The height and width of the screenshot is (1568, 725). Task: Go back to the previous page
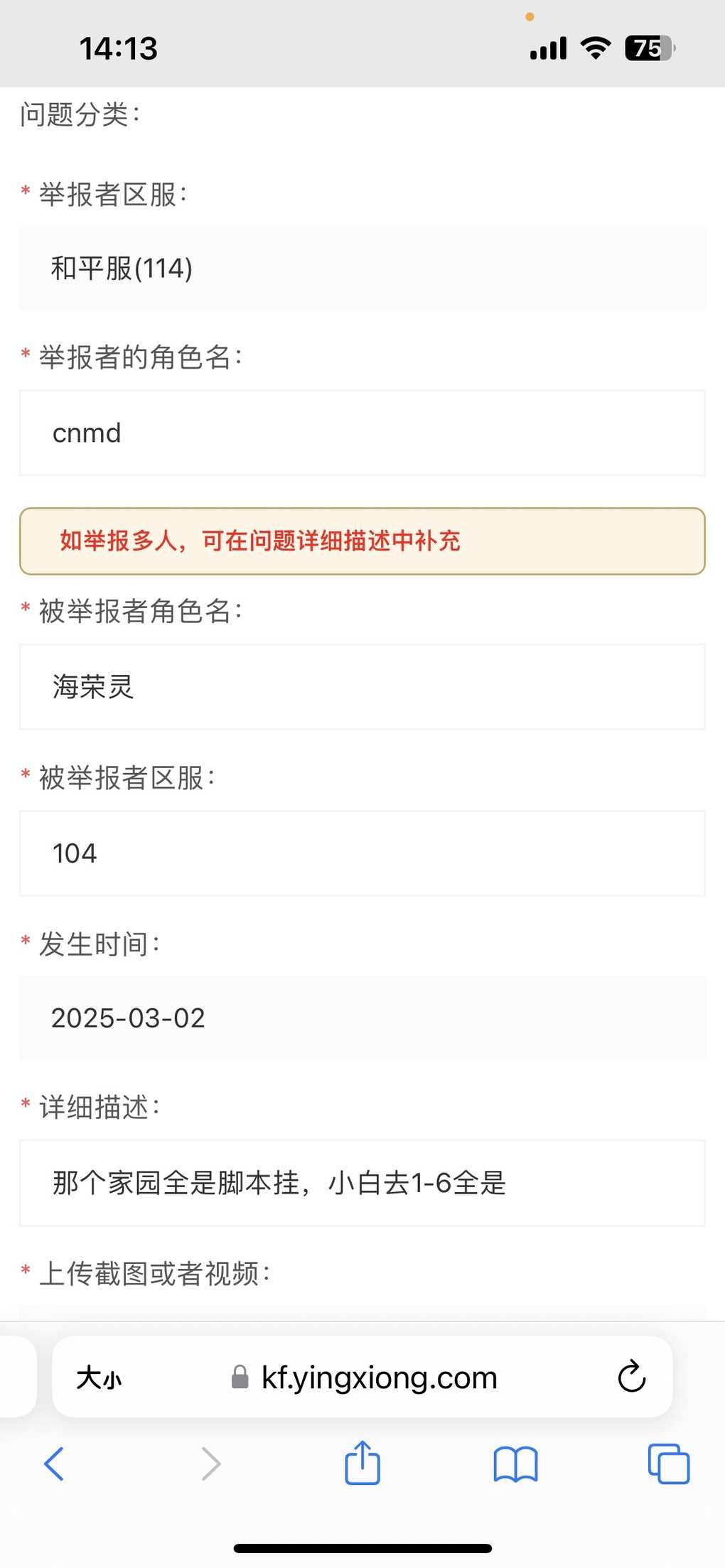54,1464
